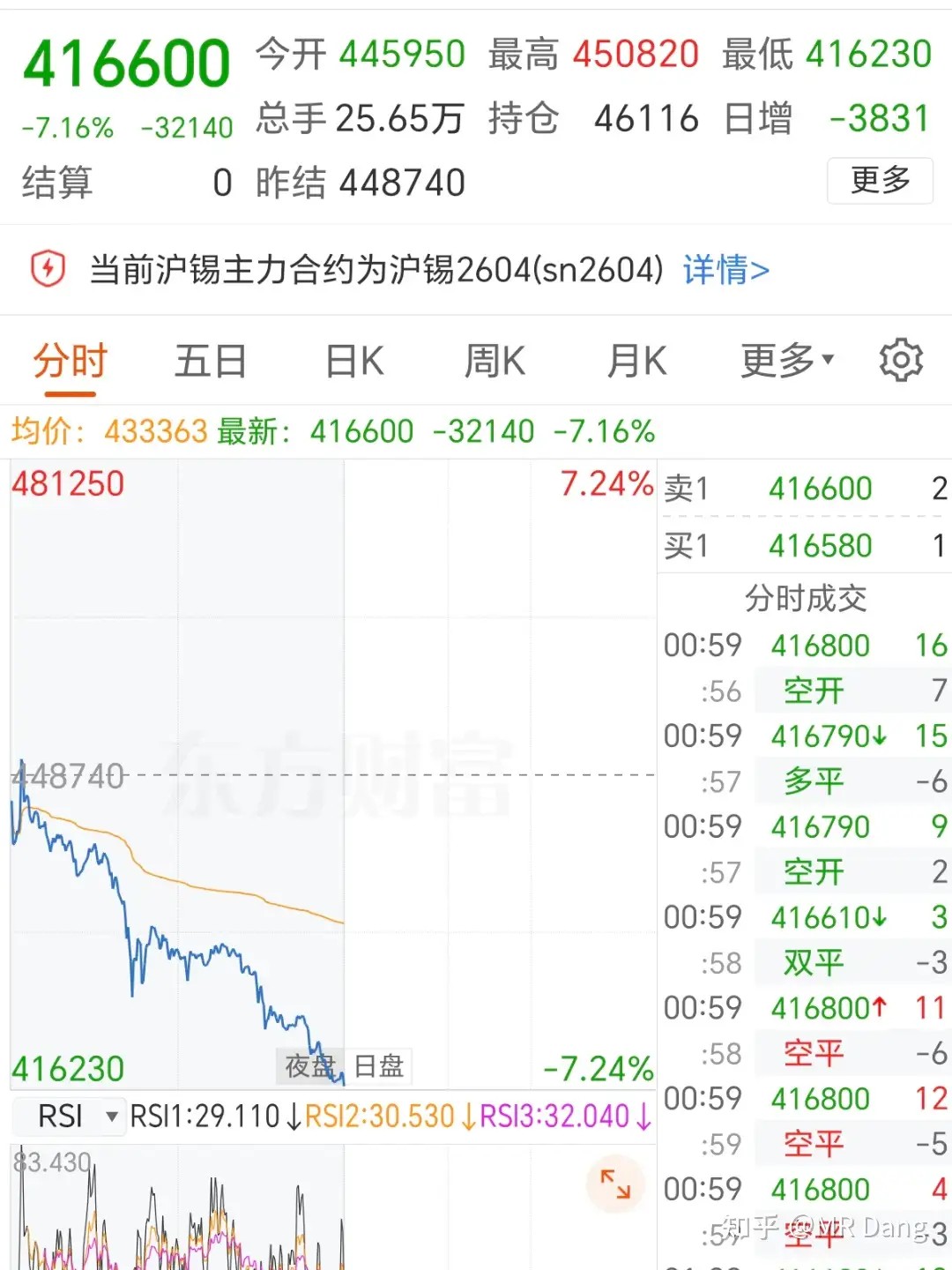Open the RSI indicator dropdown
952x1270 pixels.
coord(69,1116)
